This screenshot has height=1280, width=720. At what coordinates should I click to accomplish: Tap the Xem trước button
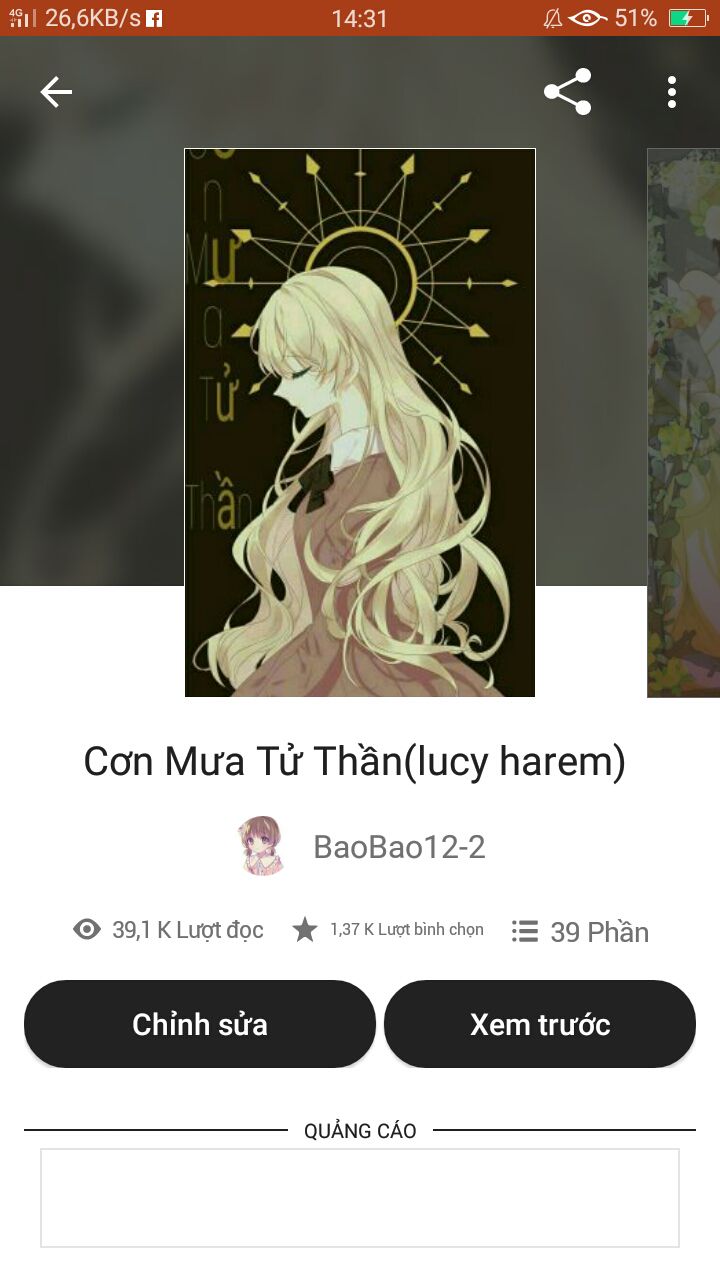[540, 1024]
